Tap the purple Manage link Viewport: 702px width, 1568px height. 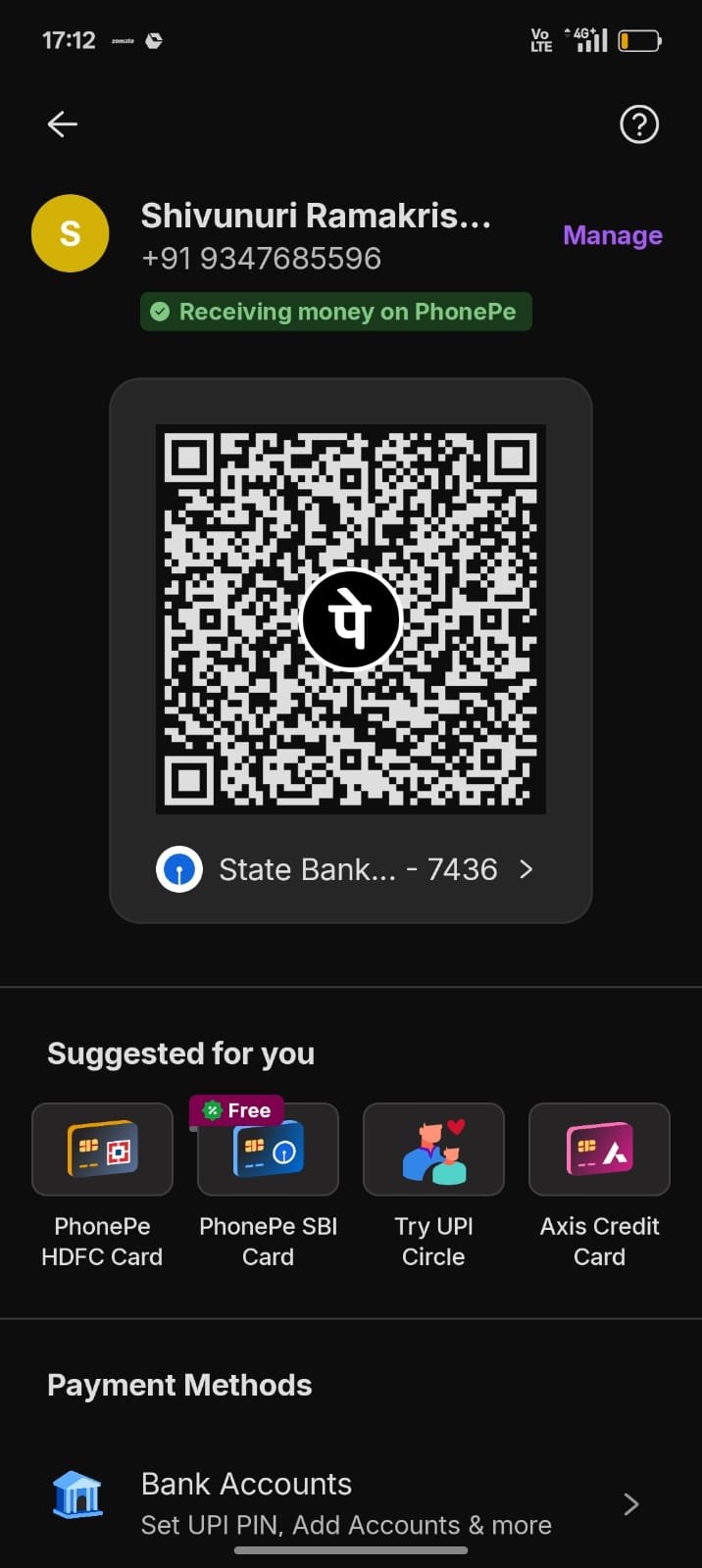coord(613,235)
